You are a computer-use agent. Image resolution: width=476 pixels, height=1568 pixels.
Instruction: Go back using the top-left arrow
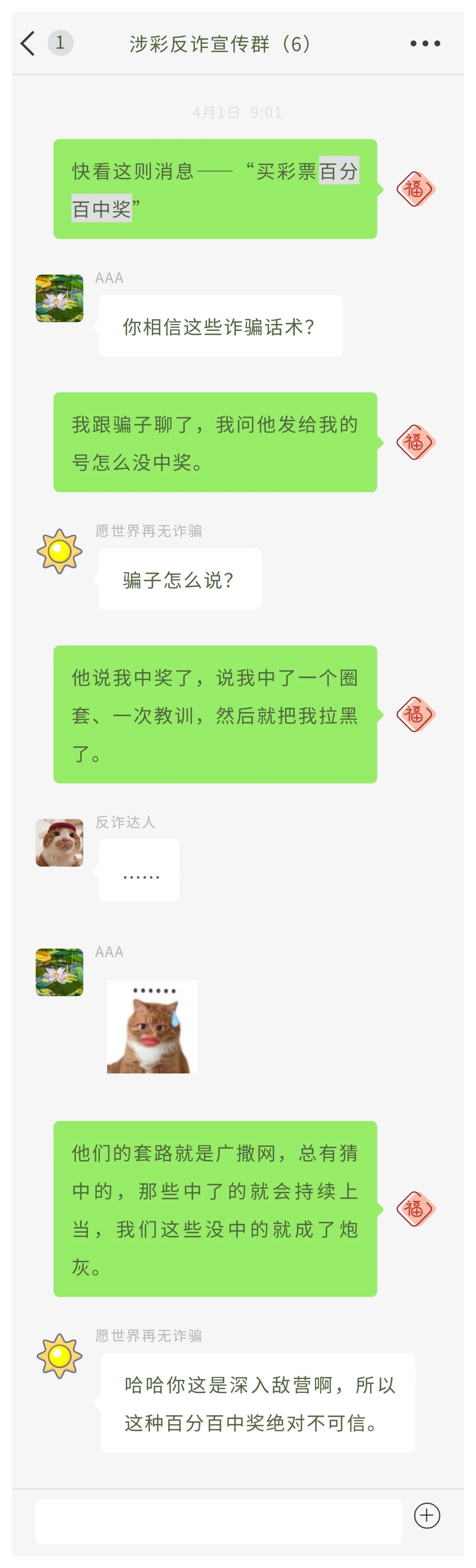pyautogui.click(x=28, y=43)
